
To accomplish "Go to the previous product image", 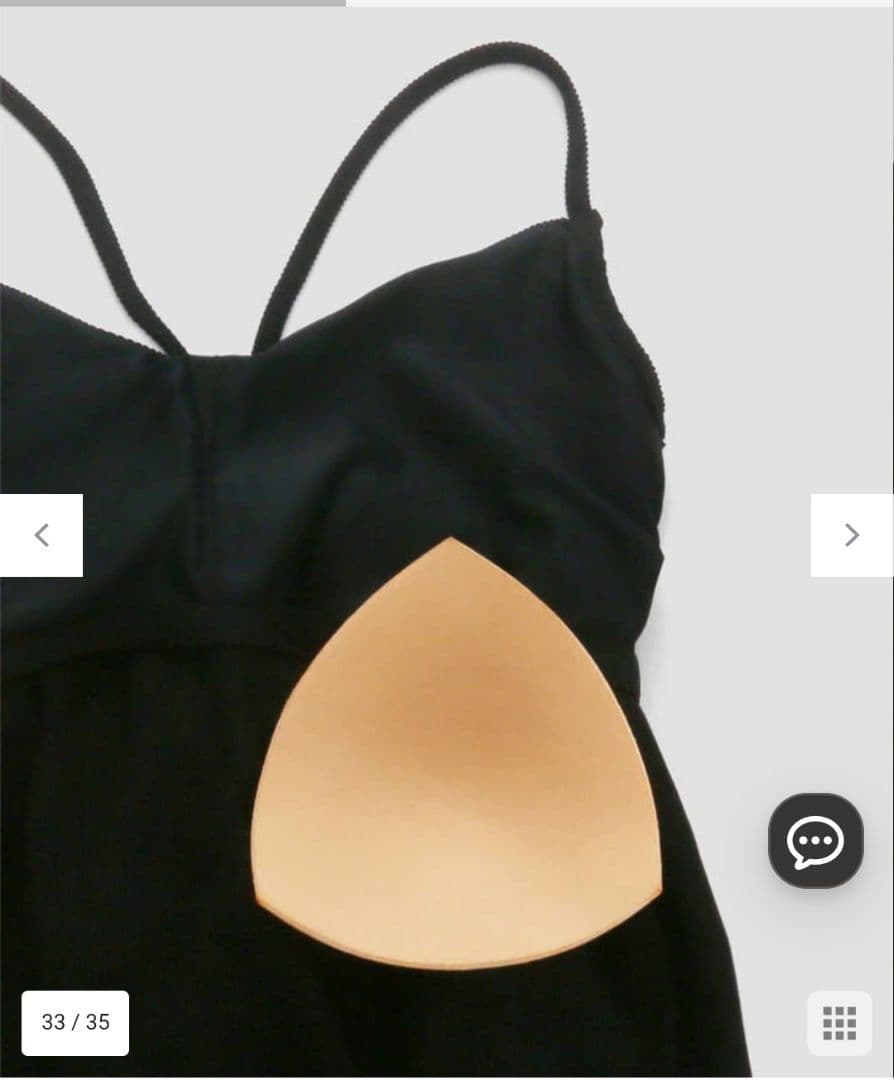I will (x=41, y=535).
